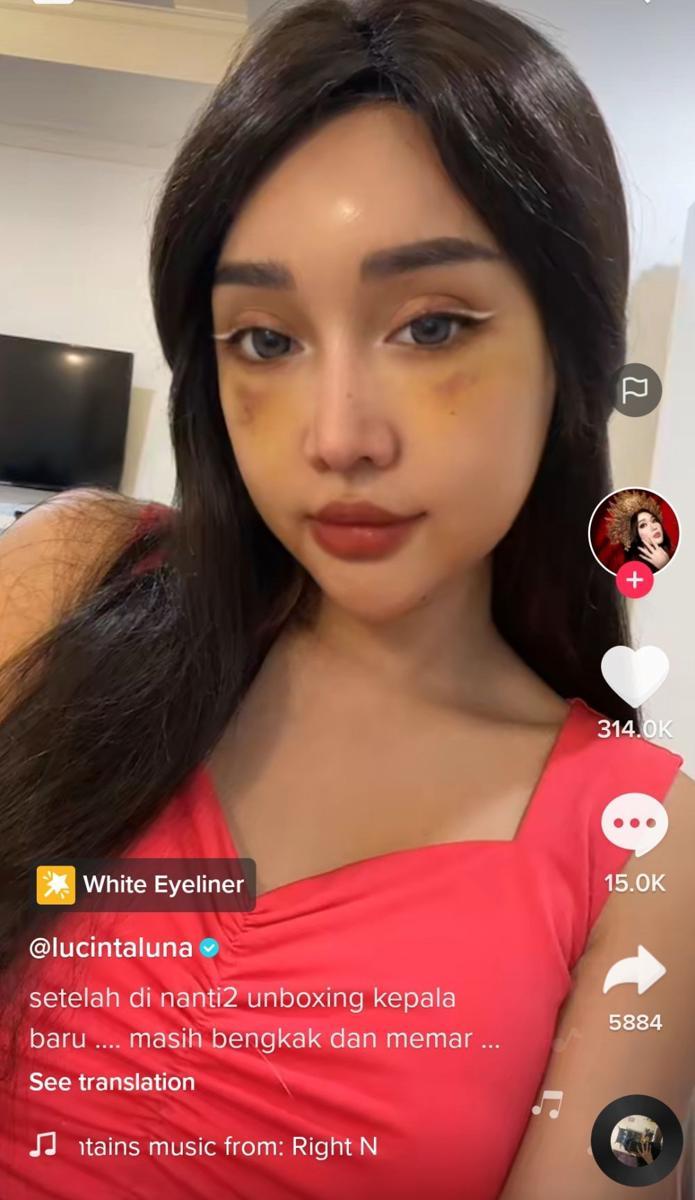
Task: Open the comments with 15.0K replies
Action: tap(634, 825)
